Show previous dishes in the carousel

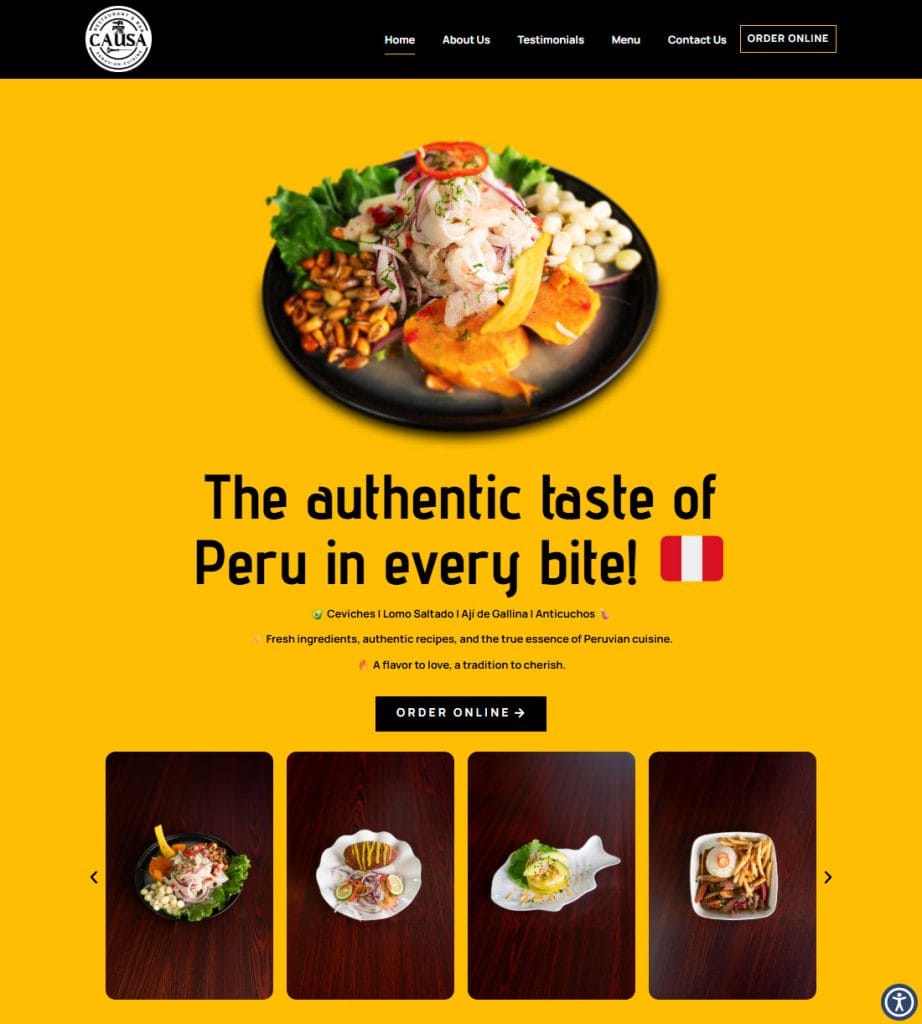pos(94,877)
